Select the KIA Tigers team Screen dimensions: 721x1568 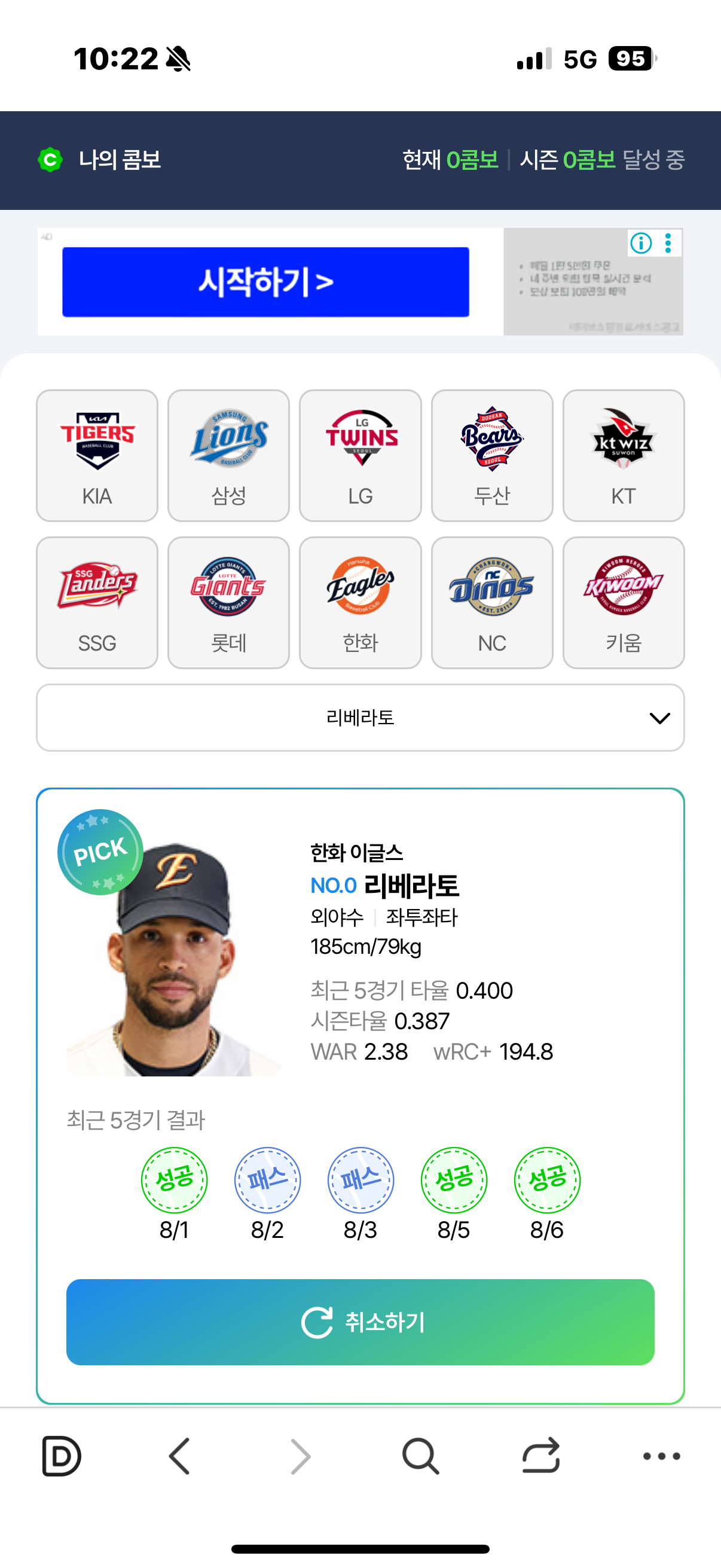pyautogui.click(x=97, y=455)
